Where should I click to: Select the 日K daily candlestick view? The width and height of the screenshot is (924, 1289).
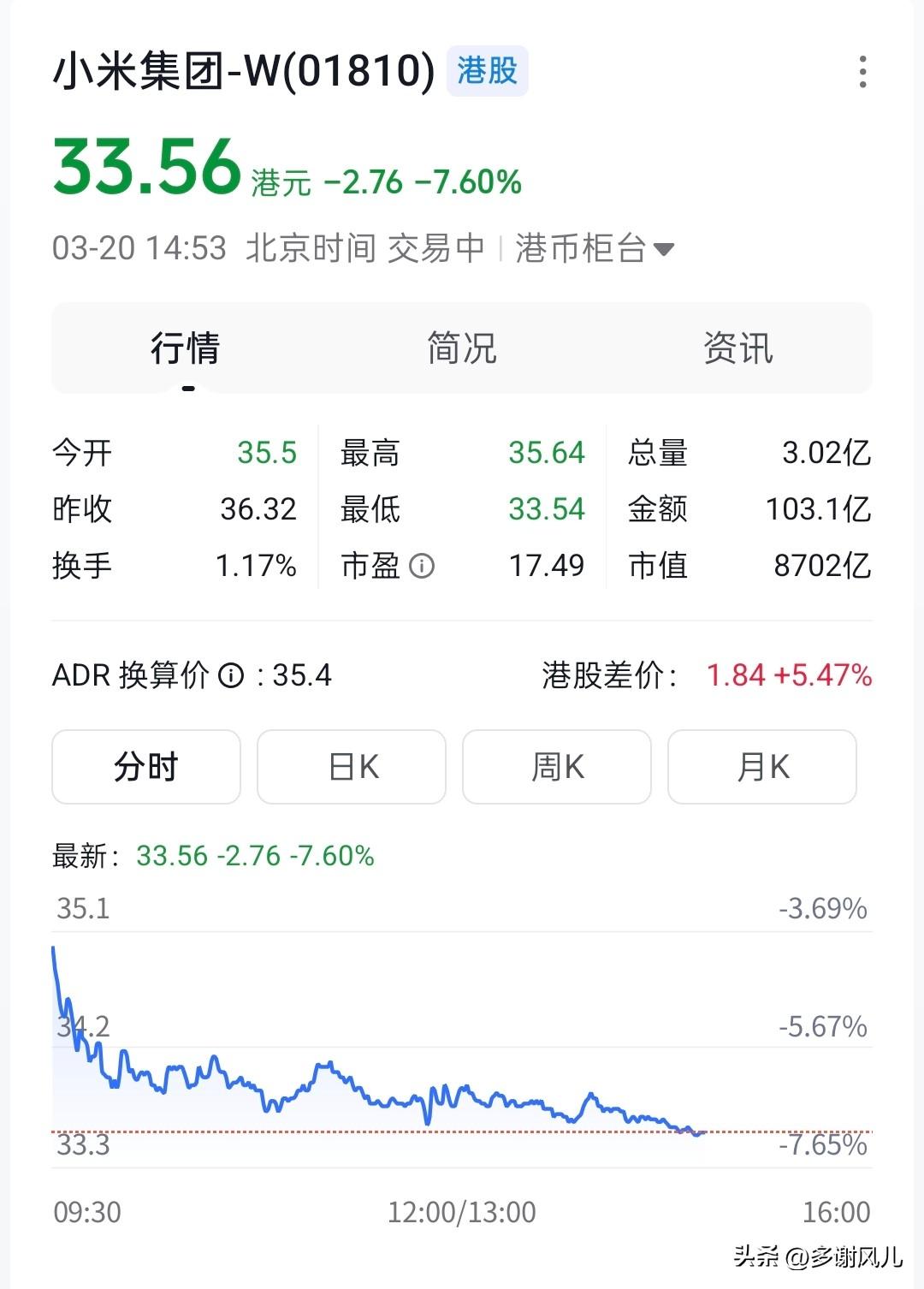(351, 767)
